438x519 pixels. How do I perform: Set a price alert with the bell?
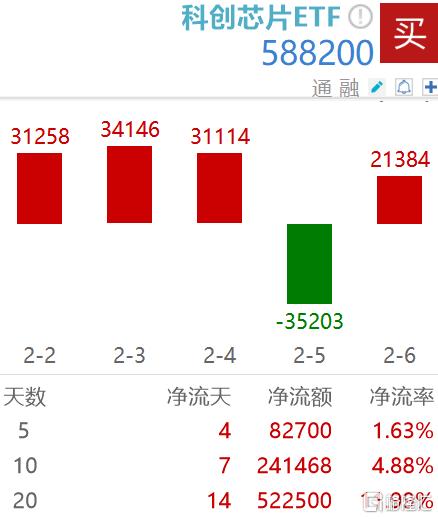(404, 87)
